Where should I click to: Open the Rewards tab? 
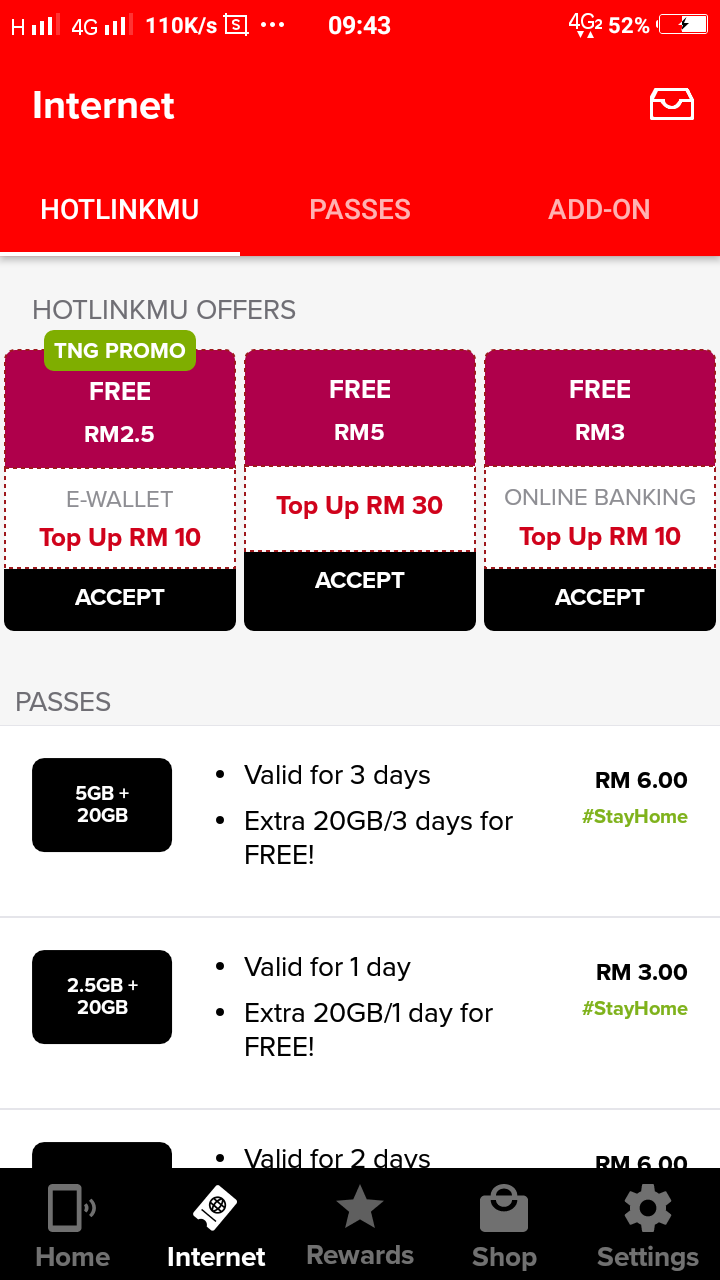click(x=360, y=1224)
